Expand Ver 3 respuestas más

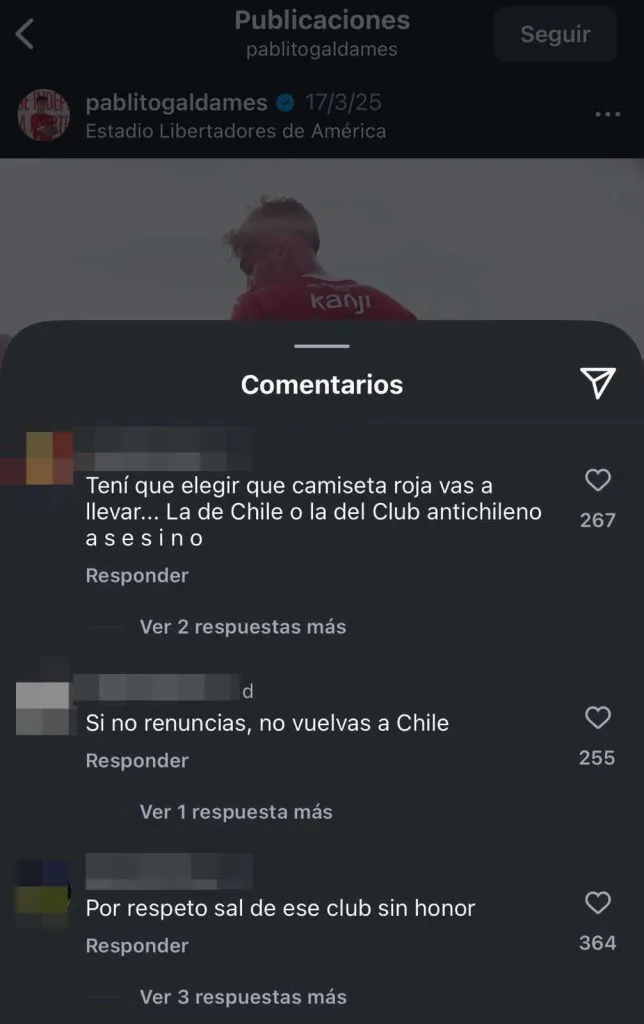[x=242, y=997]
